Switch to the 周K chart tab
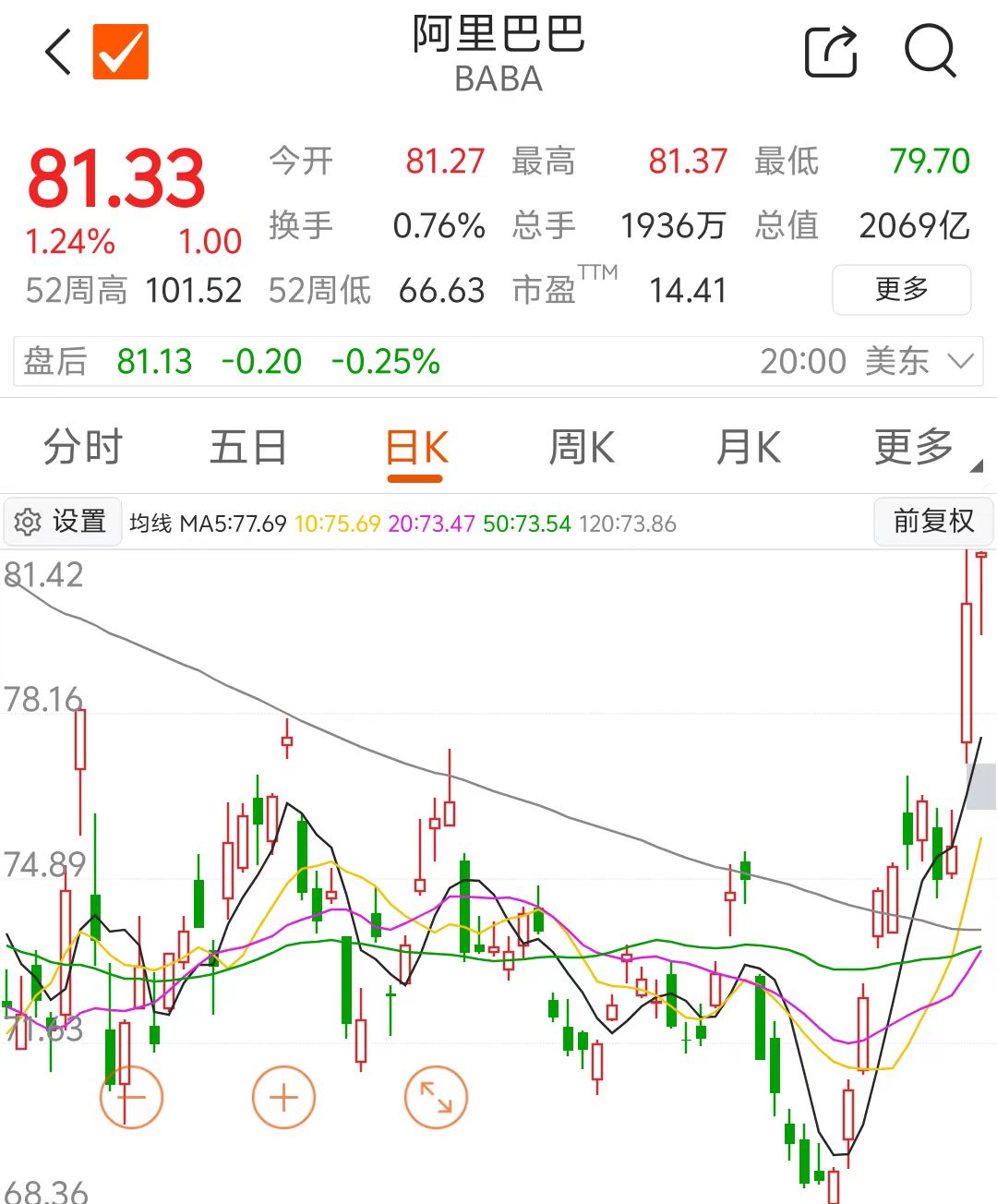Screen dimensions: 997x1204 pyautogui.click(x=582, y=449)
